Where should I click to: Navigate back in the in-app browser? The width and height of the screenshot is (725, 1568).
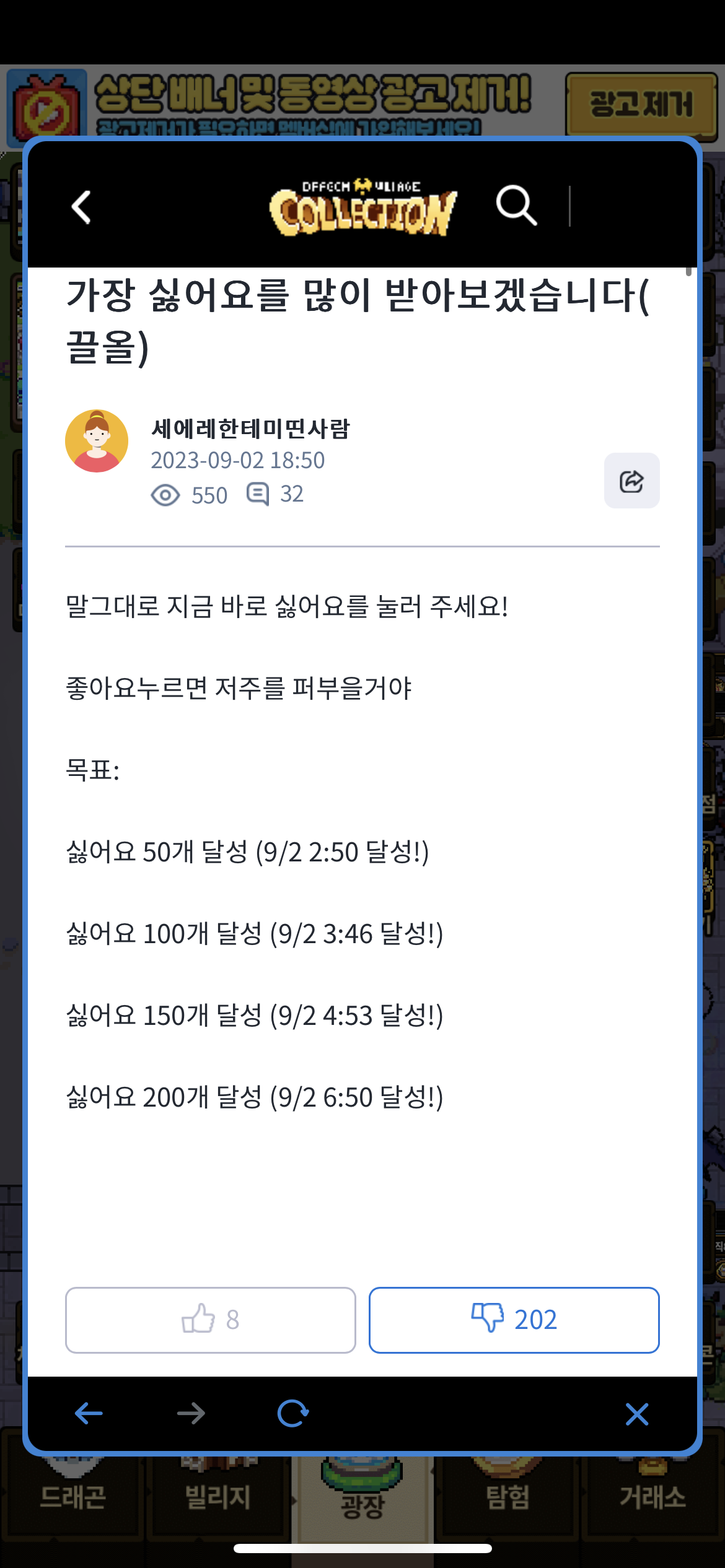89,1414
